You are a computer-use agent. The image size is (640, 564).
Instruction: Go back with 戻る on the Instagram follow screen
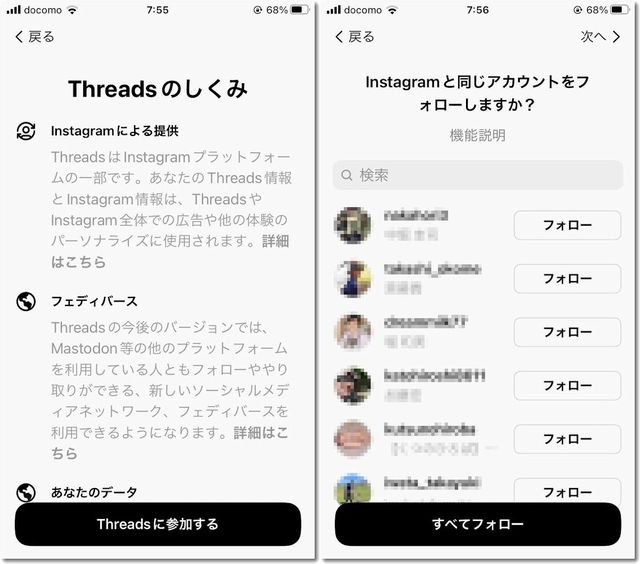point(355,37)
